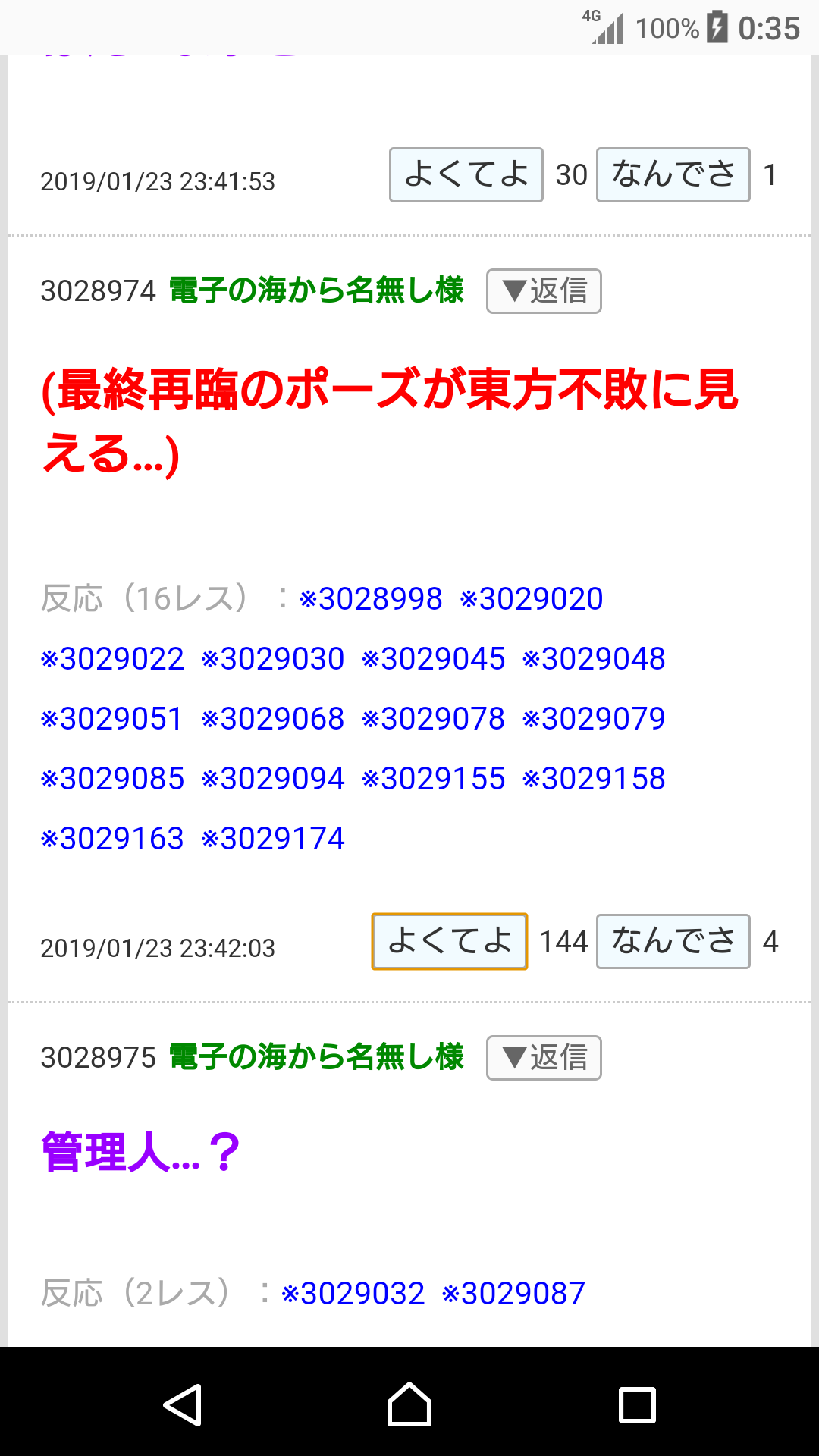The height and width of the screenshot is (1456, 819).
Task: Tap なんでさ next to count 1
Action: coord(673,175)
